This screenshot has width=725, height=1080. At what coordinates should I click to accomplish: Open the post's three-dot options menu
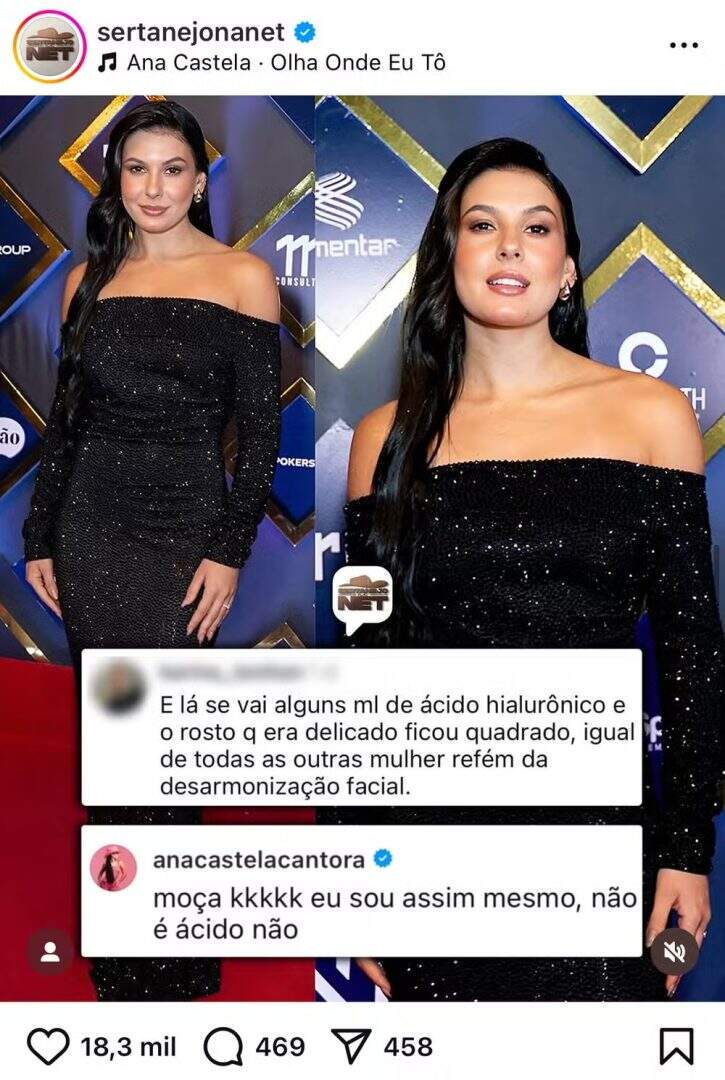click(x=684, y=46)
